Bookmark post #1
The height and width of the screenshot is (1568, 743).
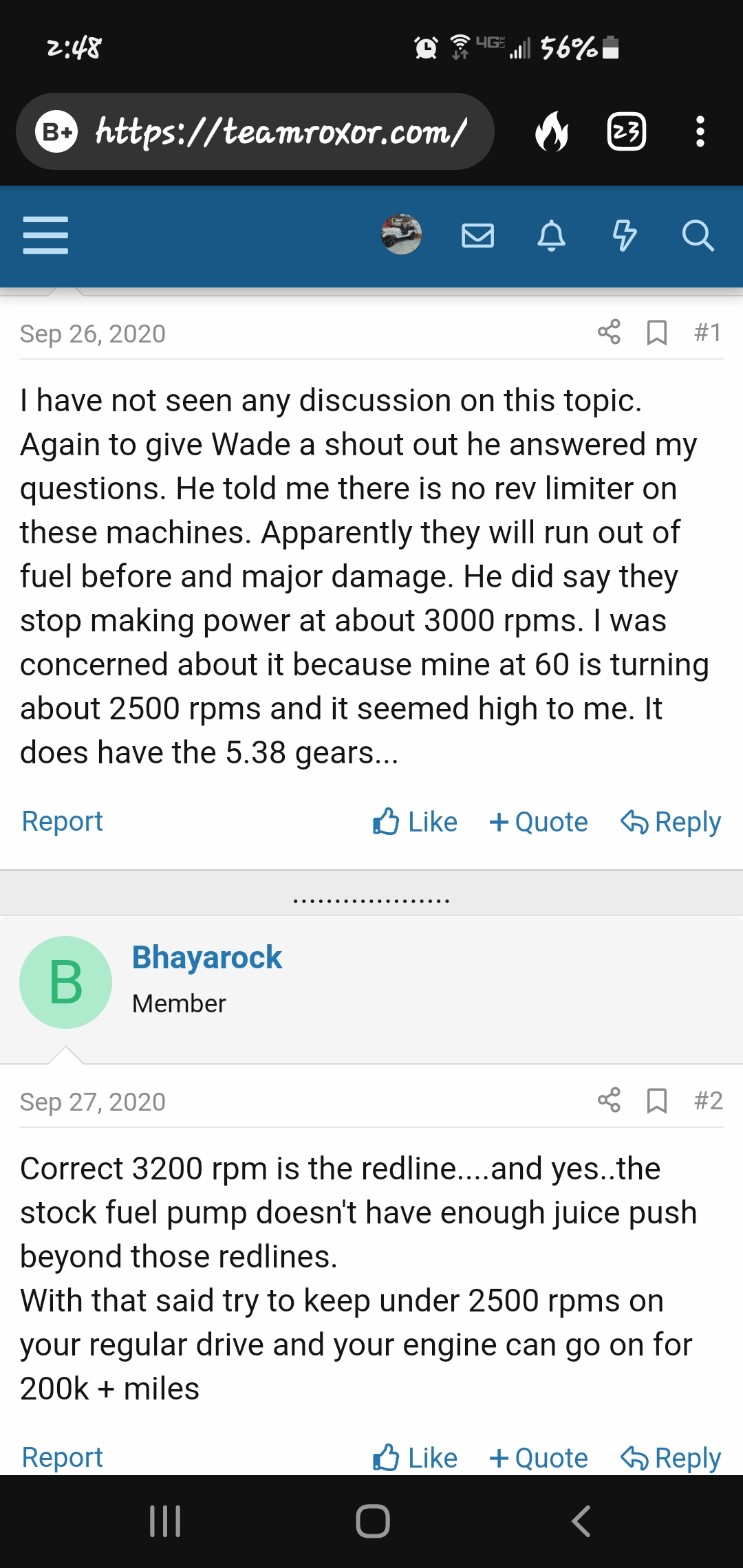[657, 332]
